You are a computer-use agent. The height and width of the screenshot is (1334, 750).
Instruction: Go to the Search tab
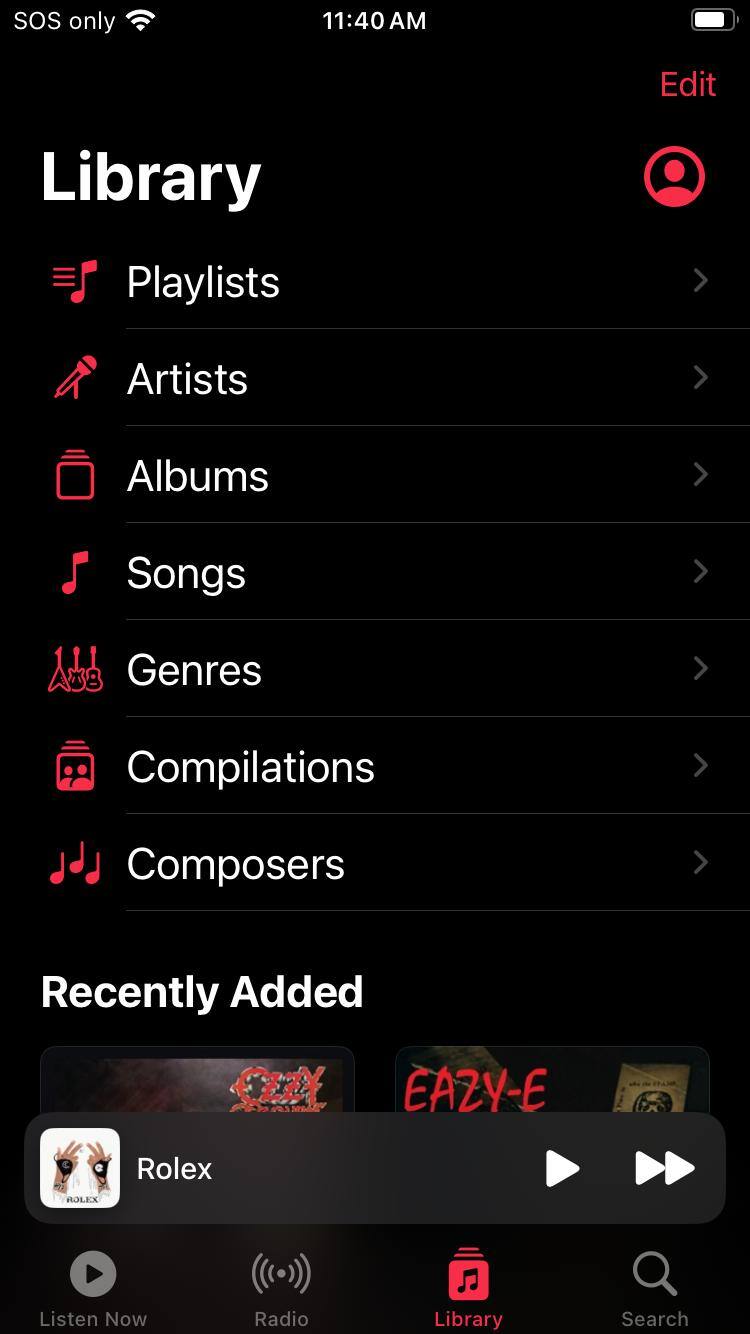click(655, 1289)
